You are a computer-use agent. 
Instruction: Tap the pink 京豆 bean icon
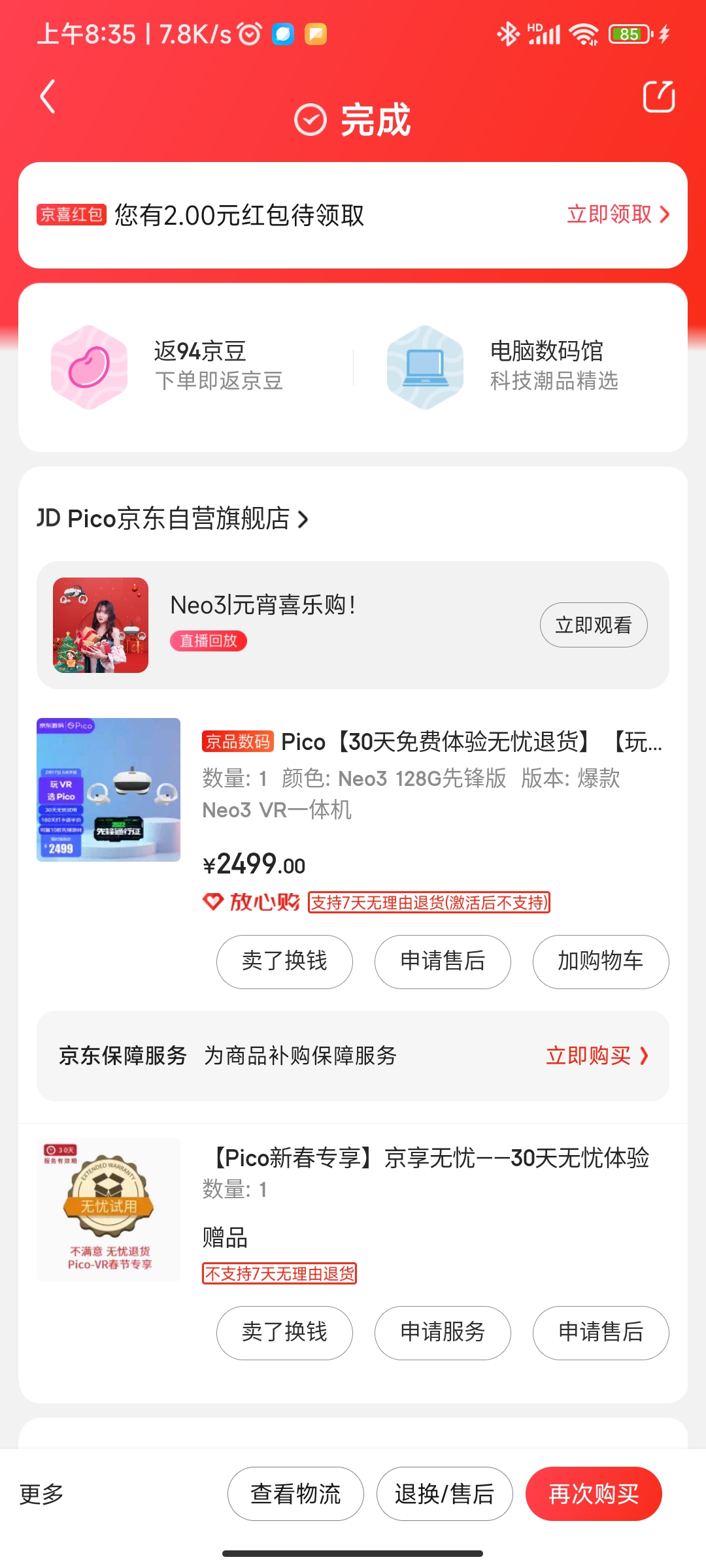(x=90, y=367)
